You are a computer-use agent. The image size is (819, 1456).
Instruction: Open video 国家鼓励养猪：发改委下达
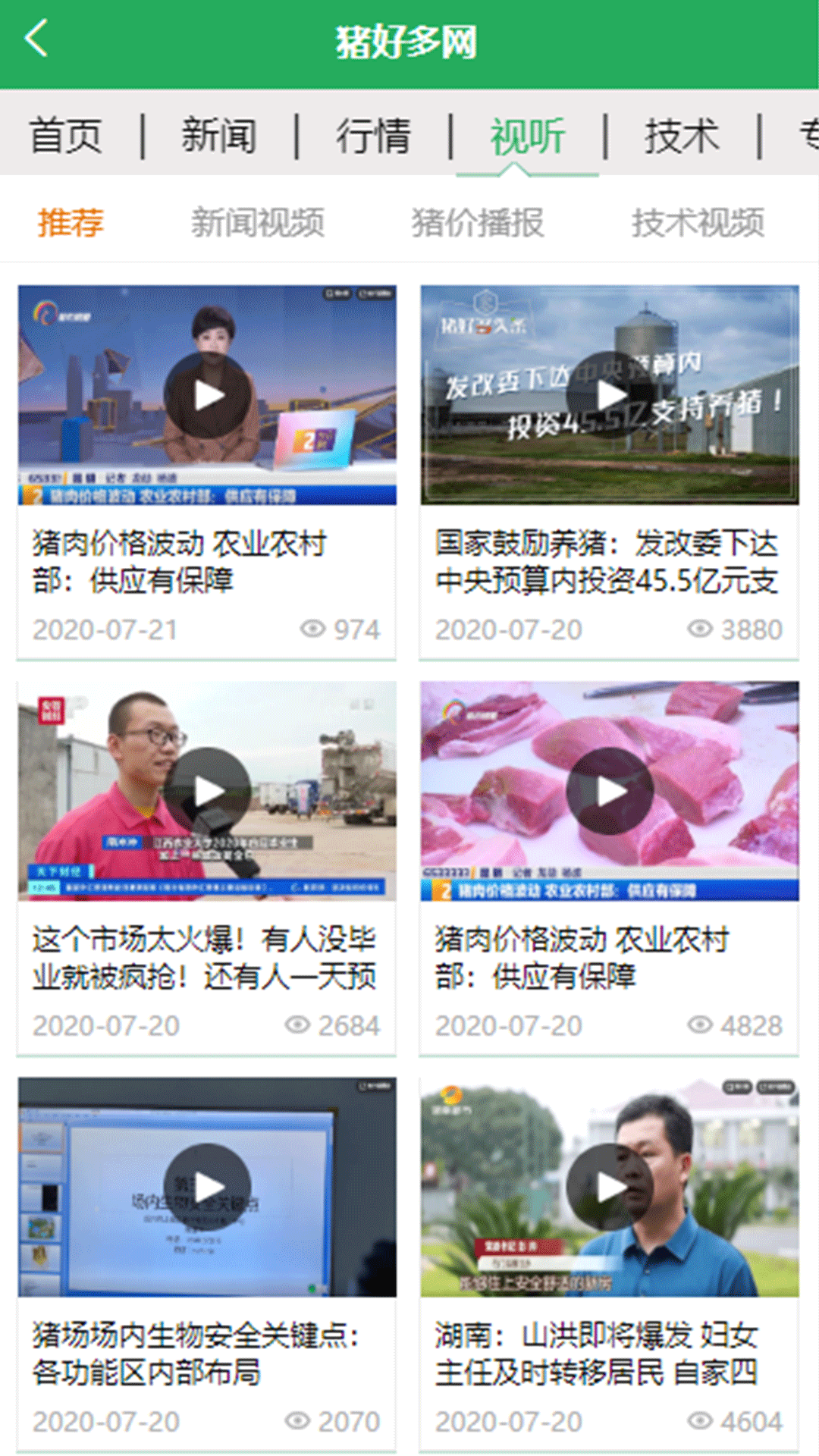tap(610, 395)
